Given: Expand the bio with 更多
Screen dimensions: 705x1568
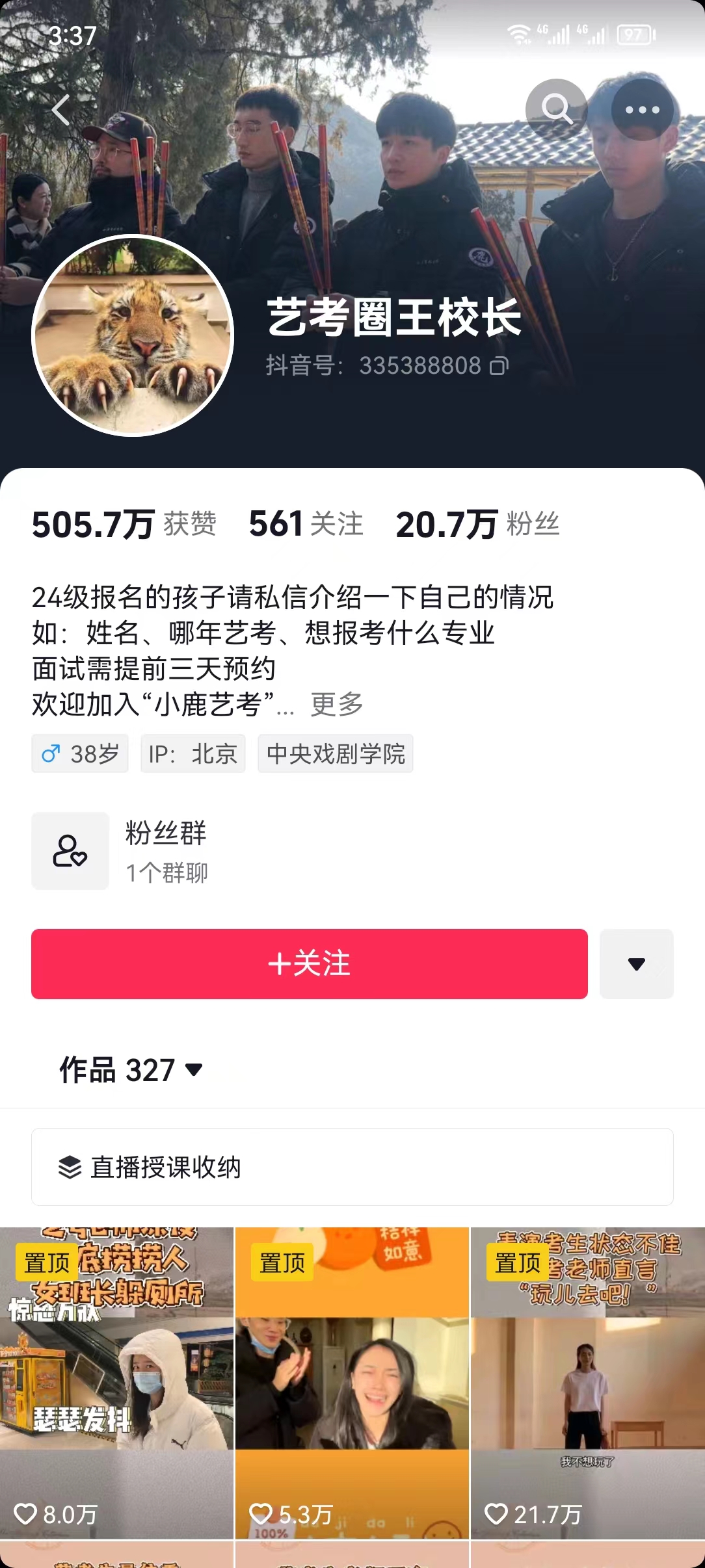Looking at the screenshot, I should coord(336,704).
